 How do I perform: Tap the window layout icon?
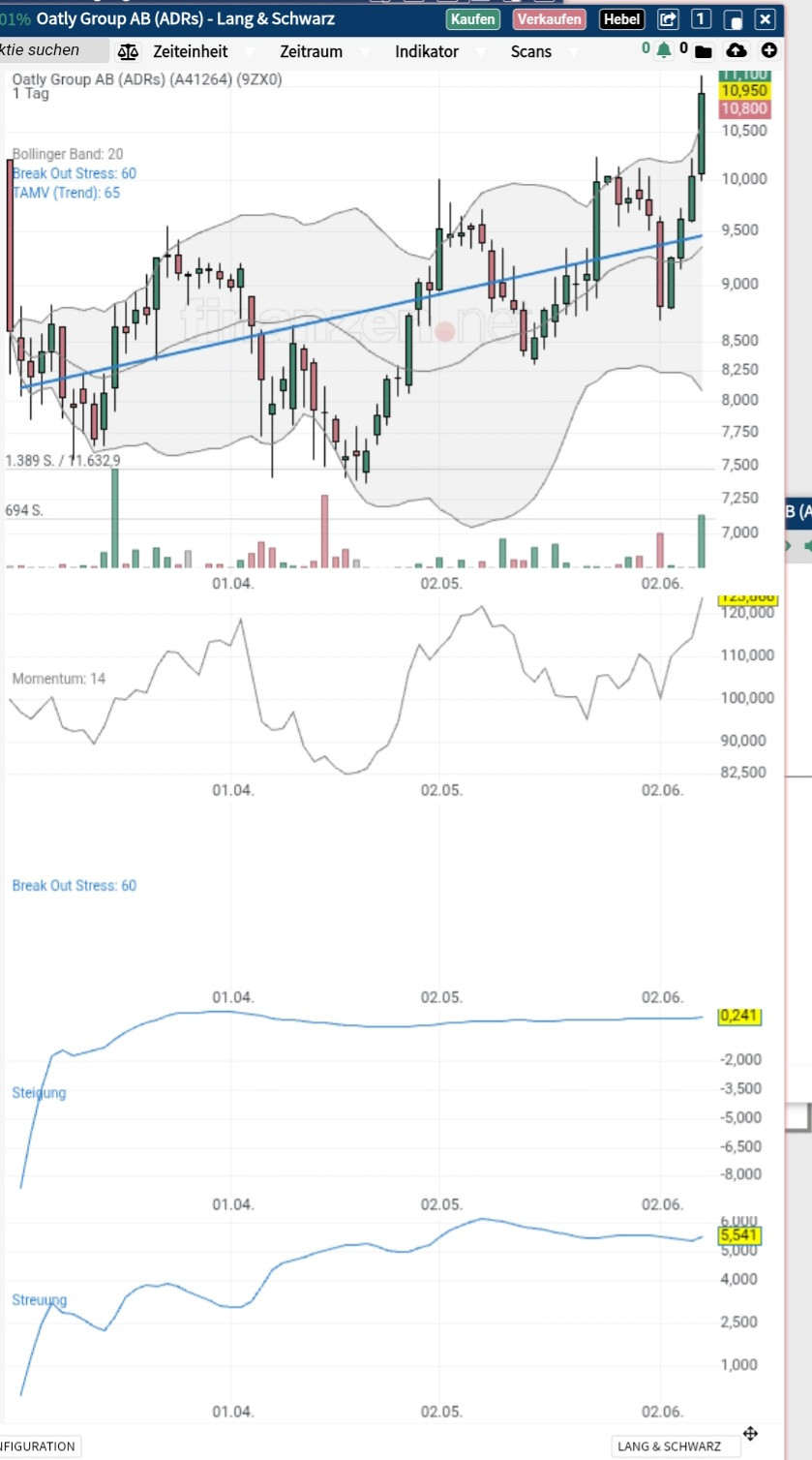[734, 19]
